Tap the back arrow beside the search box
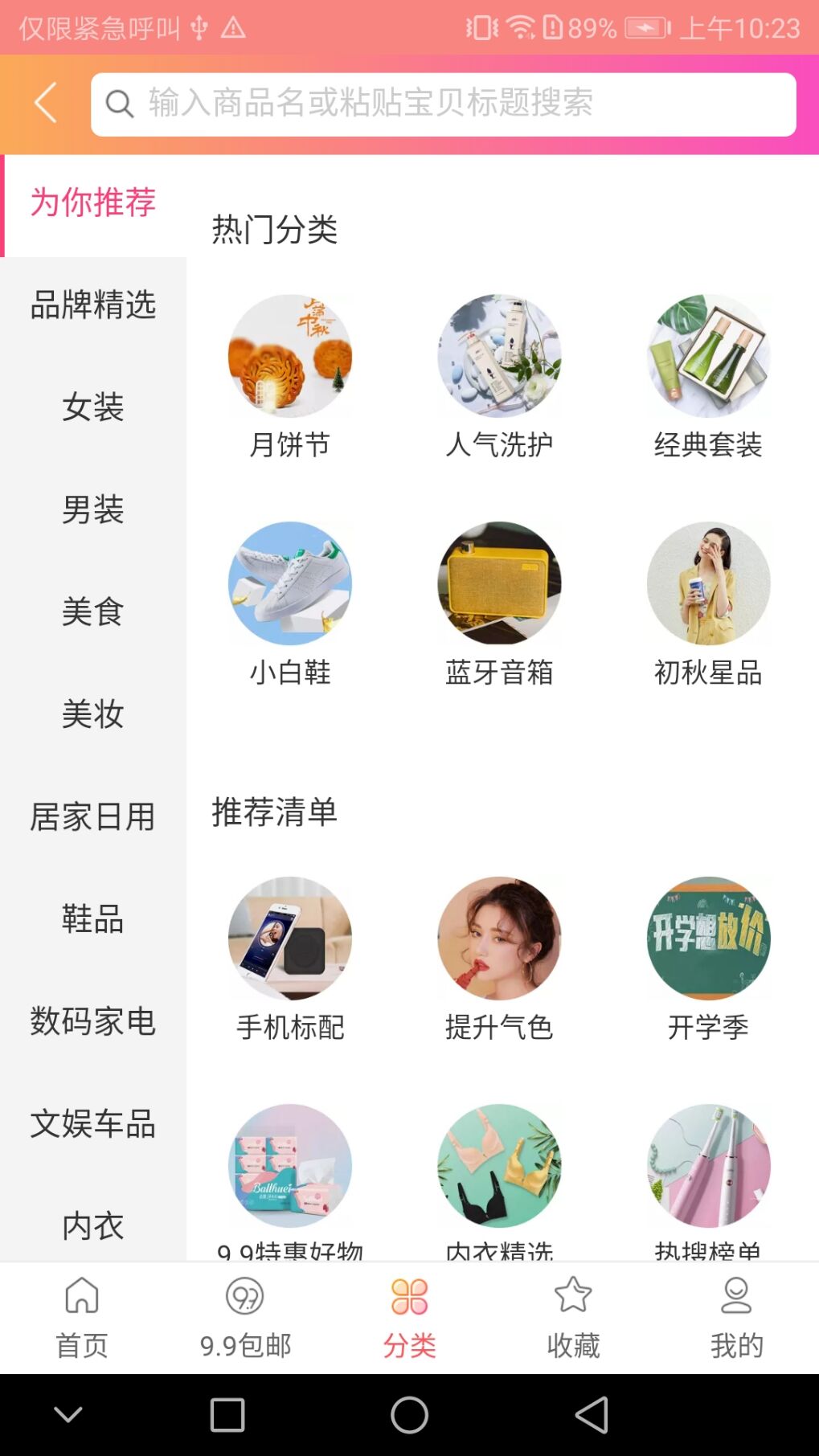Screen dimensions: 819x1456 click(46, 103)
